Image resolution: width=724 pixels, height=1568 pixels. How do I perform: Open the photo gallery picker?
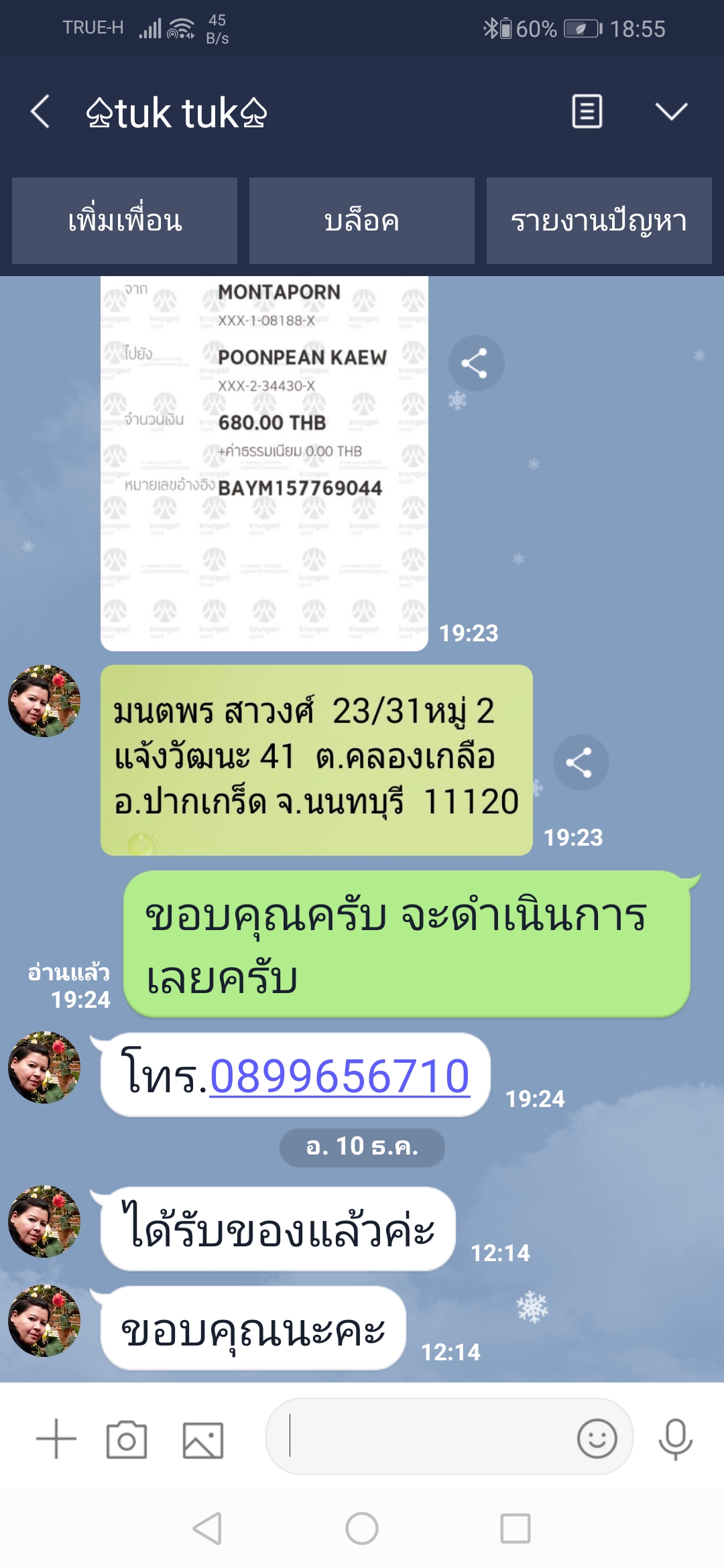[x=202, y=1440]
